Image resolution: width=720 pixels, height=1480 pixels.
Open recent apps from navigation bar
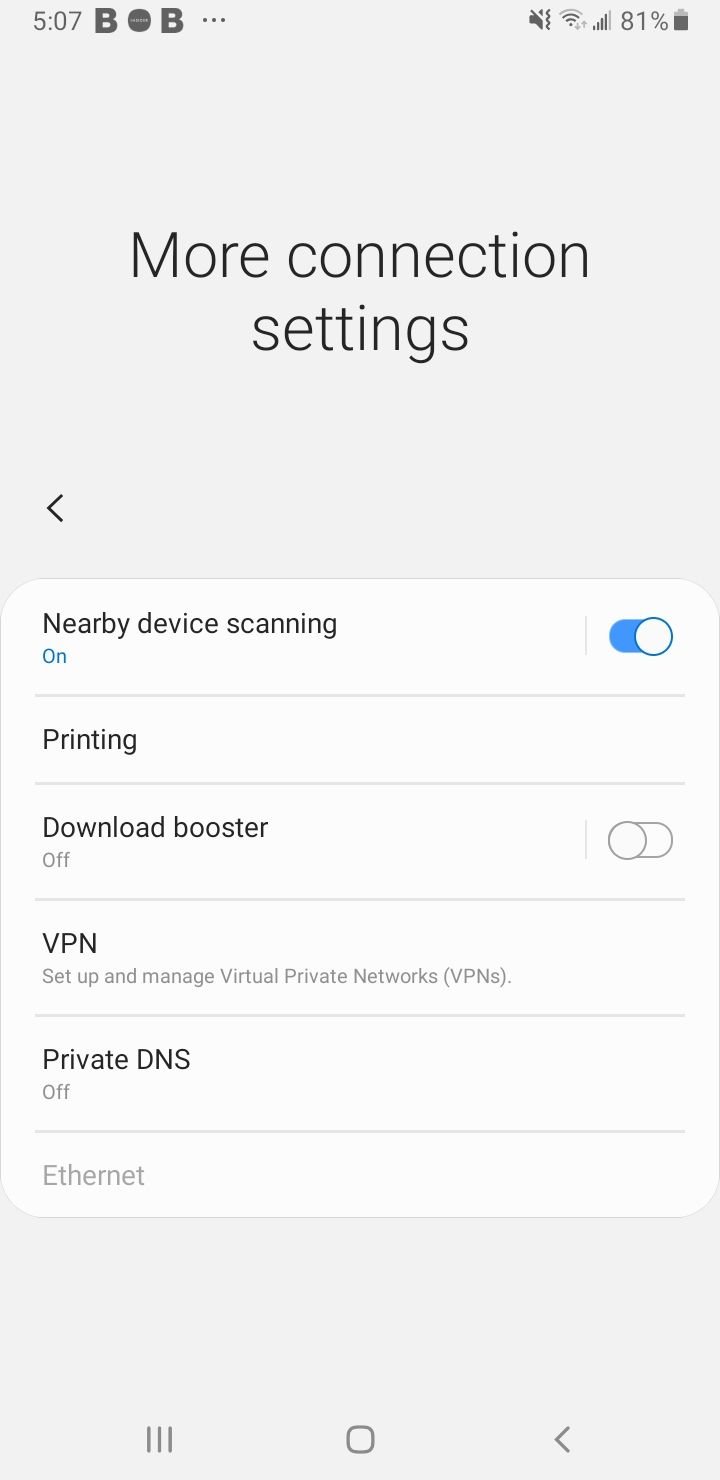tap(159, 1439)
